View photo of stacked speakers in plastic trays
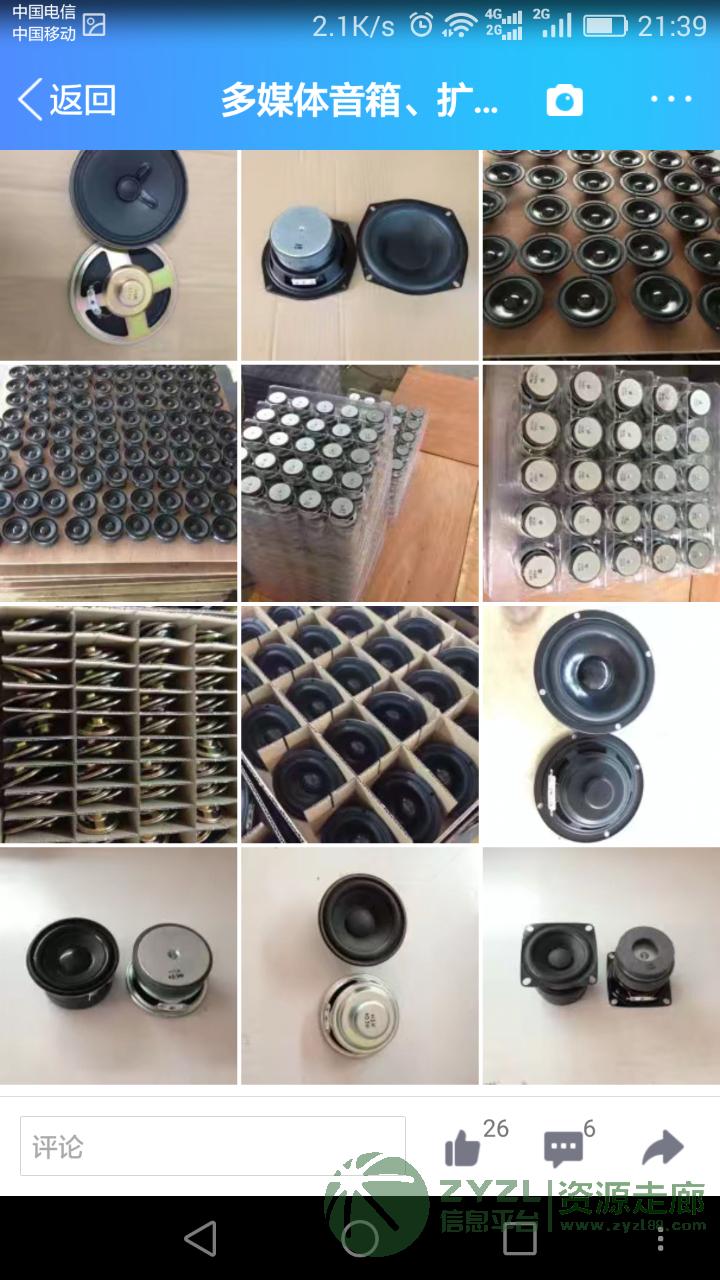720x1280 pixels. tap(359, 483)
